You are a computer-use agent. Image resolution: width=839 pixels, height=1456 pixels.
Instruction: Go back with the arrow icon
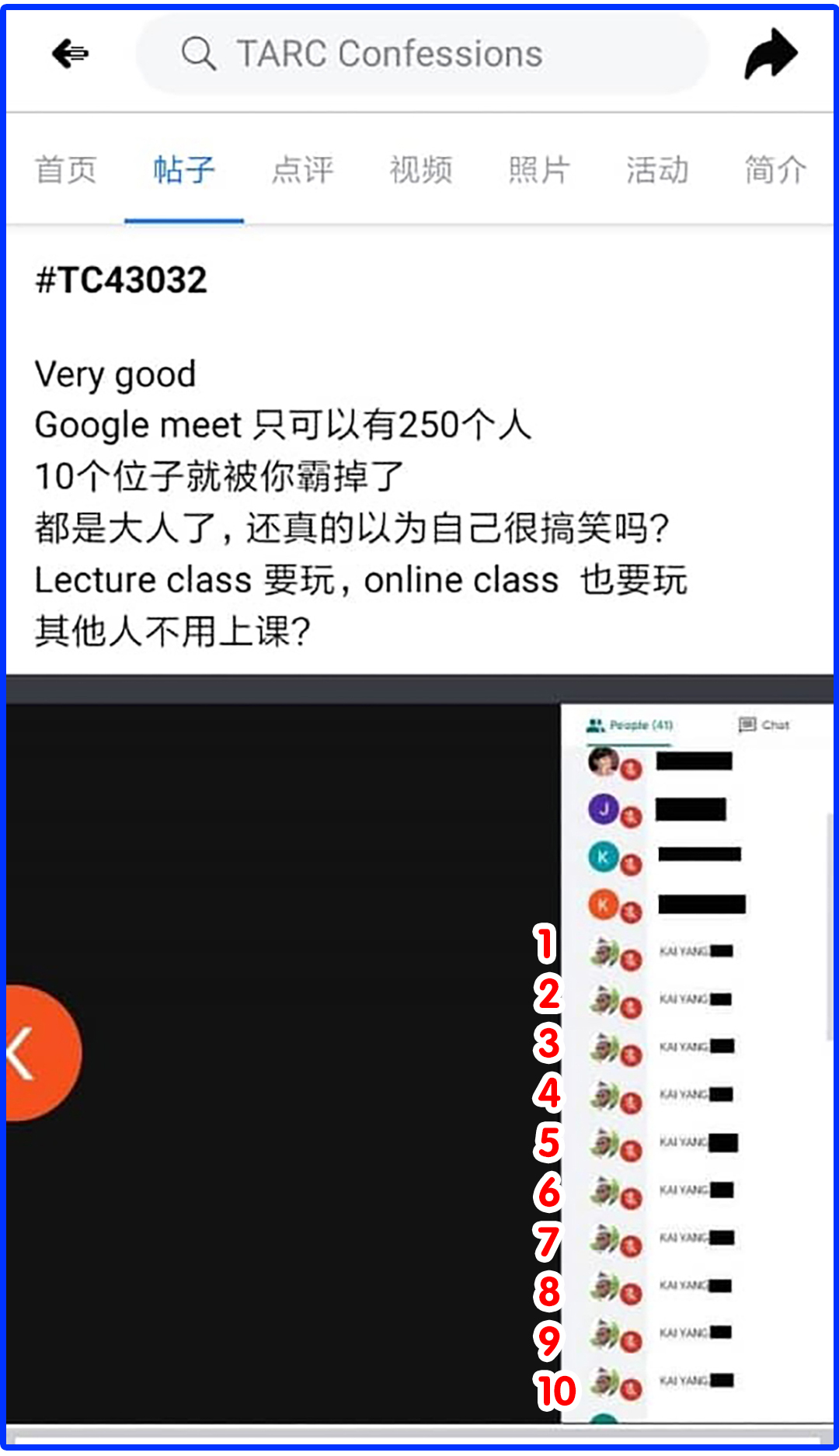coord(70,54)
